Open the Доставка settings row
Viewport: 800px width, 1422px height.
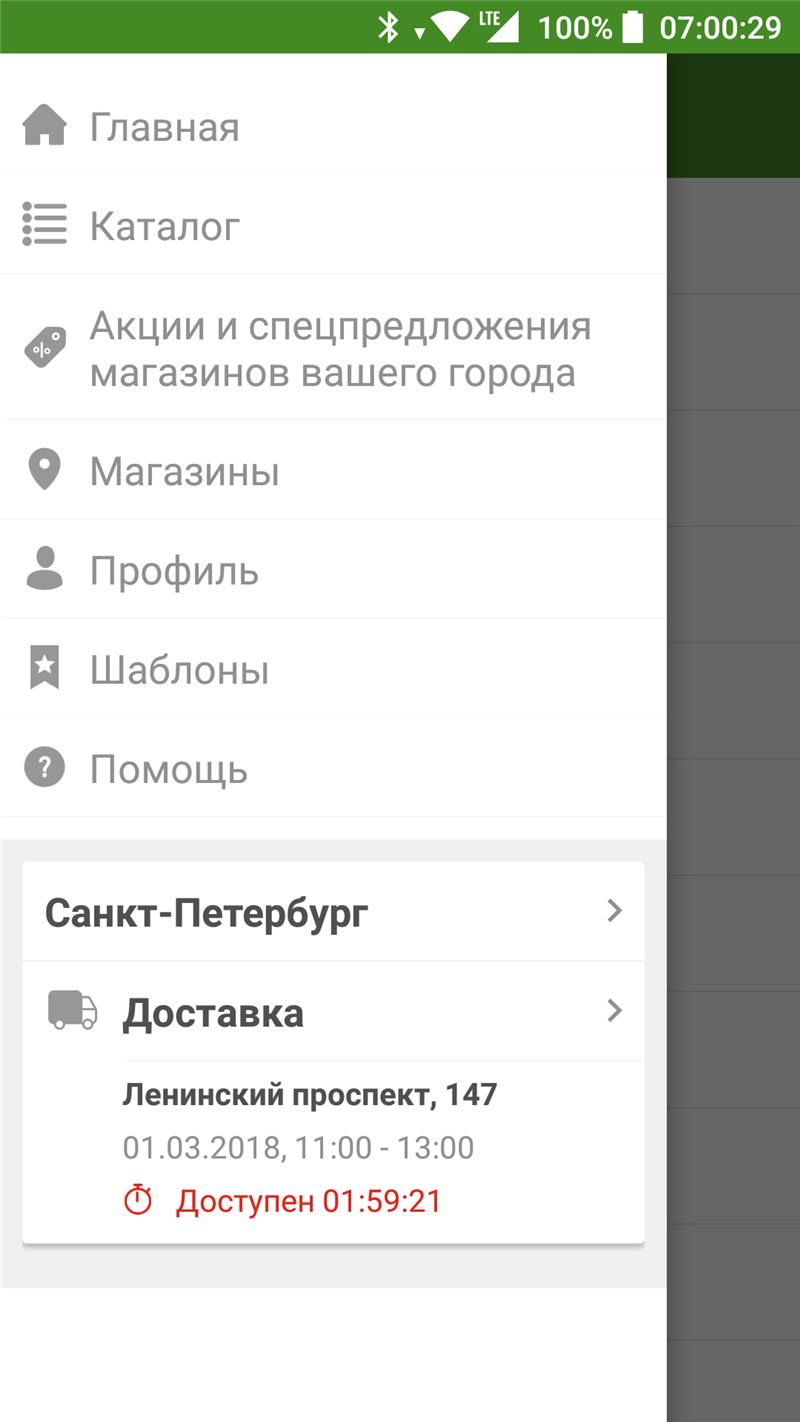pos(333,1011)
